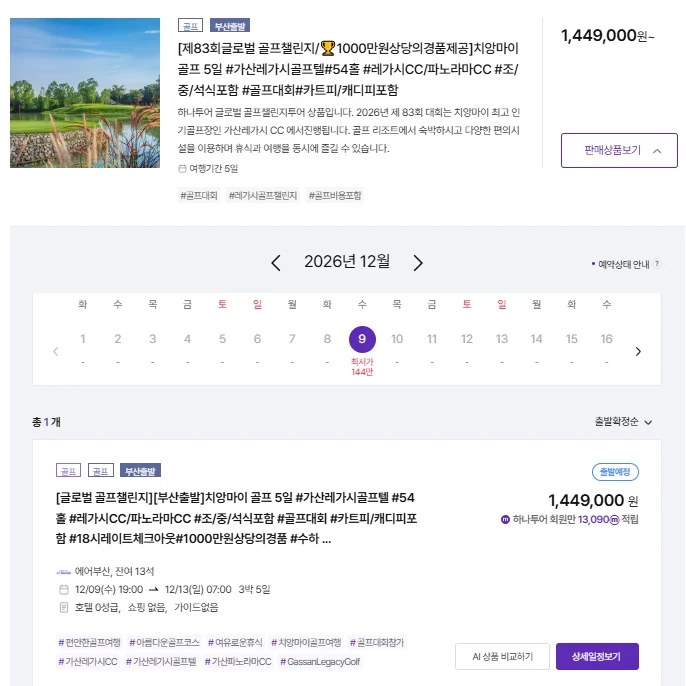This screenshot has width=686, height=686.
Task: Open the 글로벌 골프챌린지 부산출발 package title
Action: [x=236, y=518]
